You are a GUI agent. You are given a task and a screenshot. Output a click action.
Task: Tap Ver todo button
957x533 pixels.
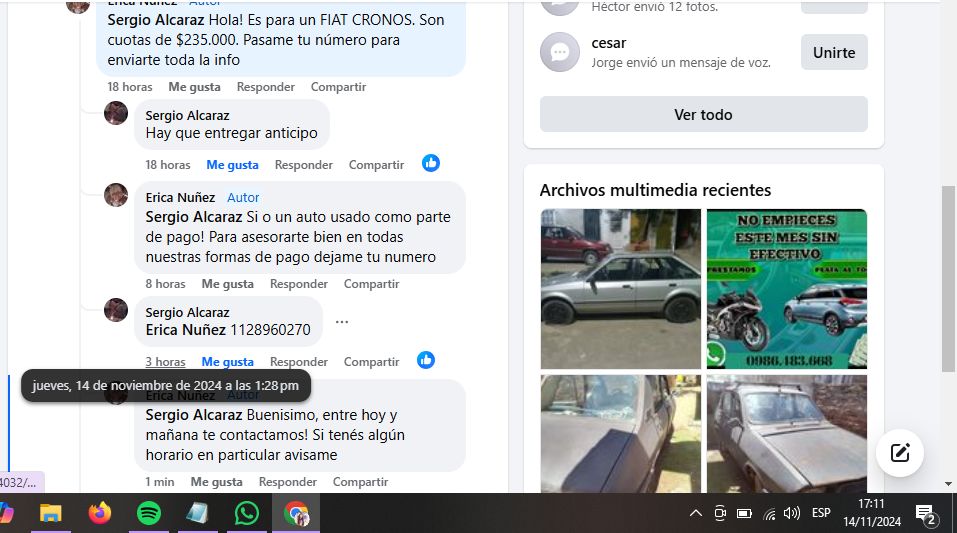click(x=703, y=114)
